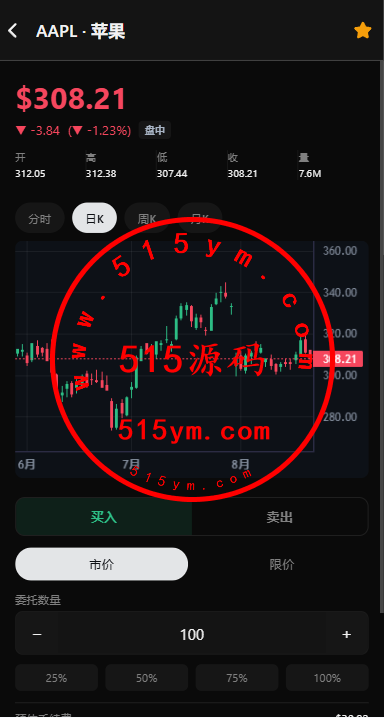Decrease order quantity with minus button
384x718 pixels.
(x=38, y=634)
